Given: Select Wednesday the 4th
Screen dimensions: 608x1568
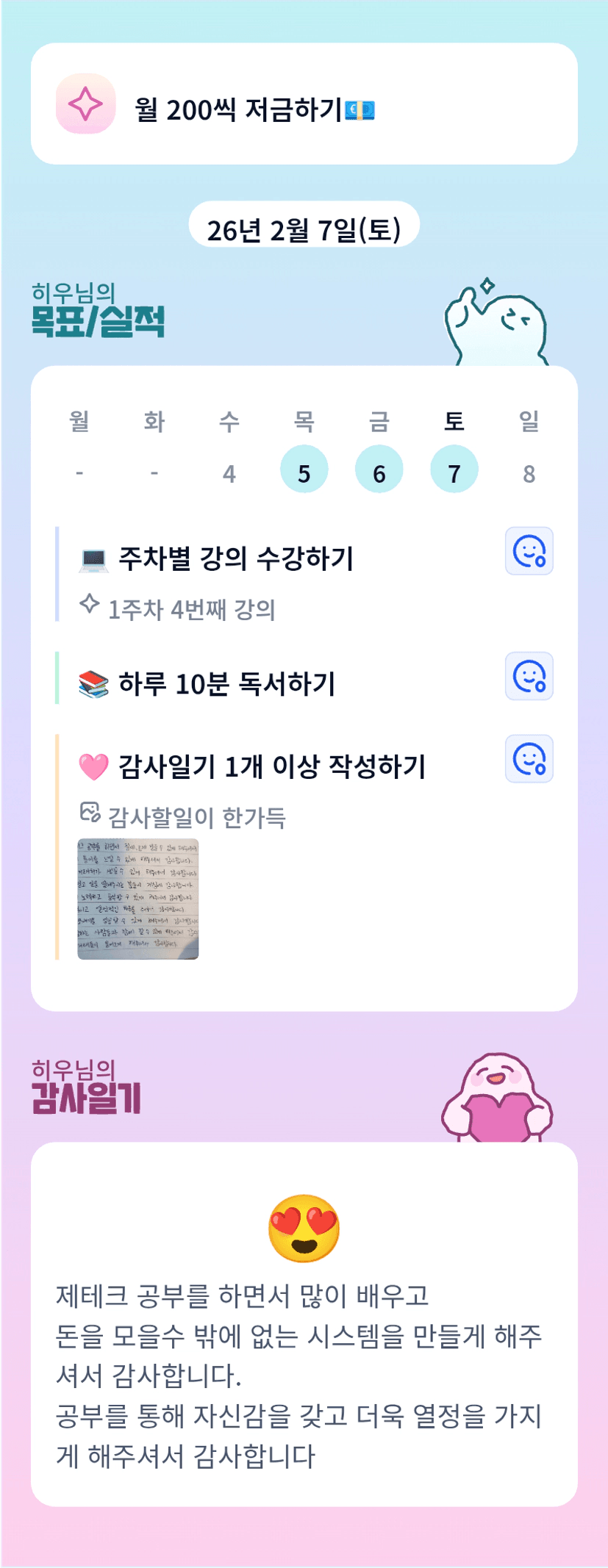Looking at the screenshot, I should 229,474.
